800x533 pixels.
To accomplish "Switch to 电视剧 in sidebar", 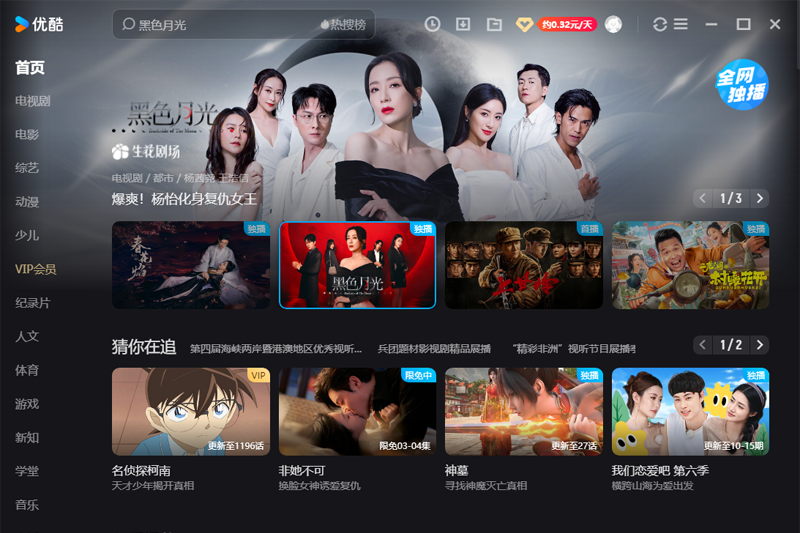I will pos(33,101).
